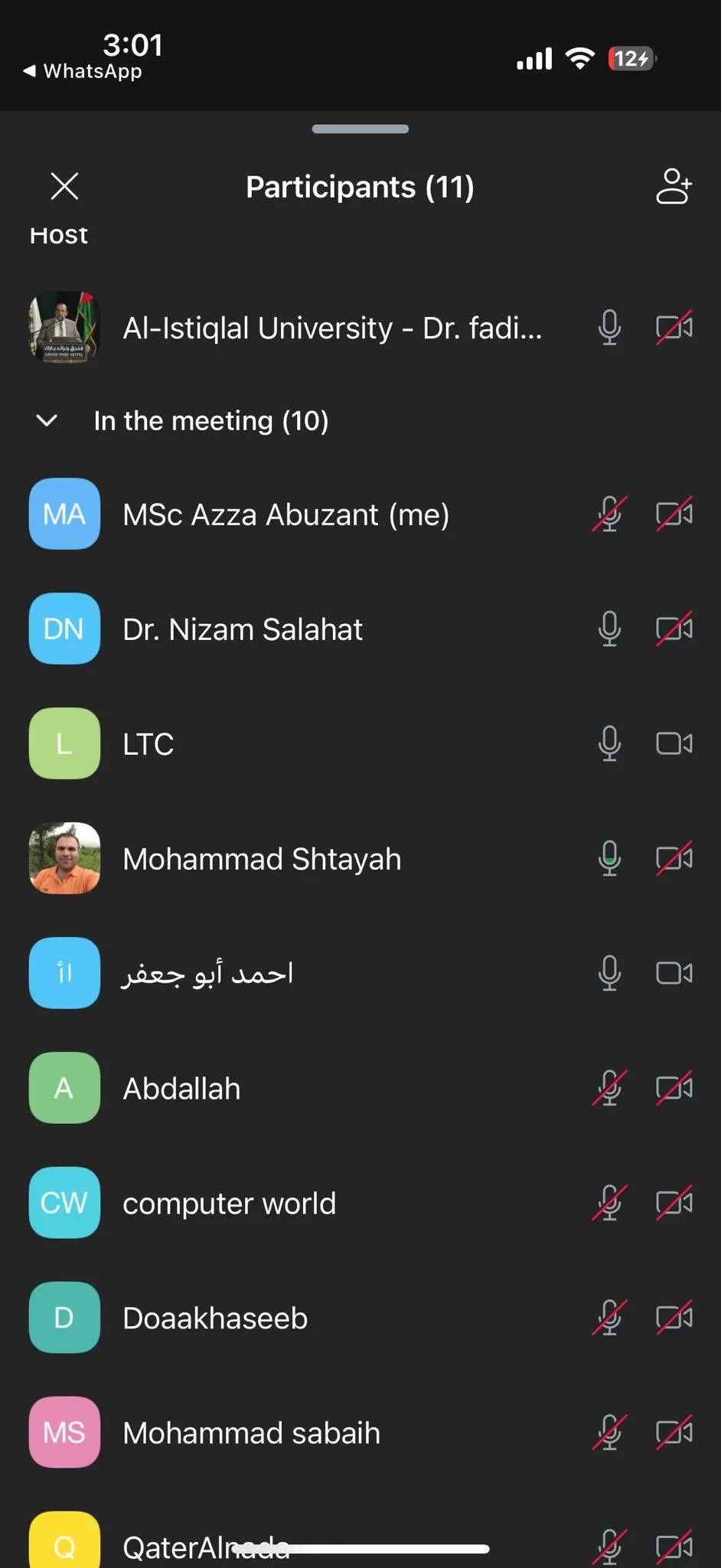
Task: Open Dr. Nizam Salahat participant options
Action: tap(242, 629)
